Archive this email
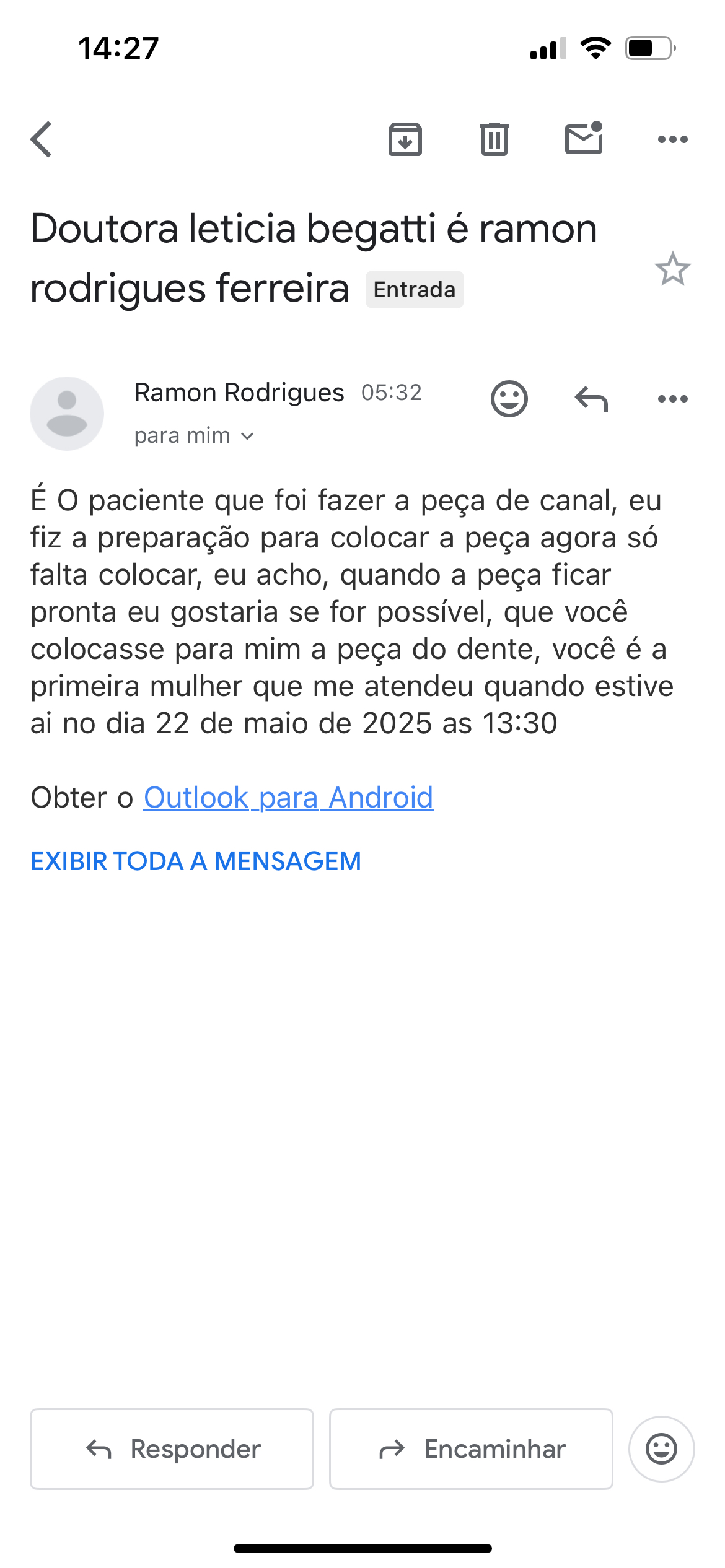Screen dimensions: 725x1568 405,139
